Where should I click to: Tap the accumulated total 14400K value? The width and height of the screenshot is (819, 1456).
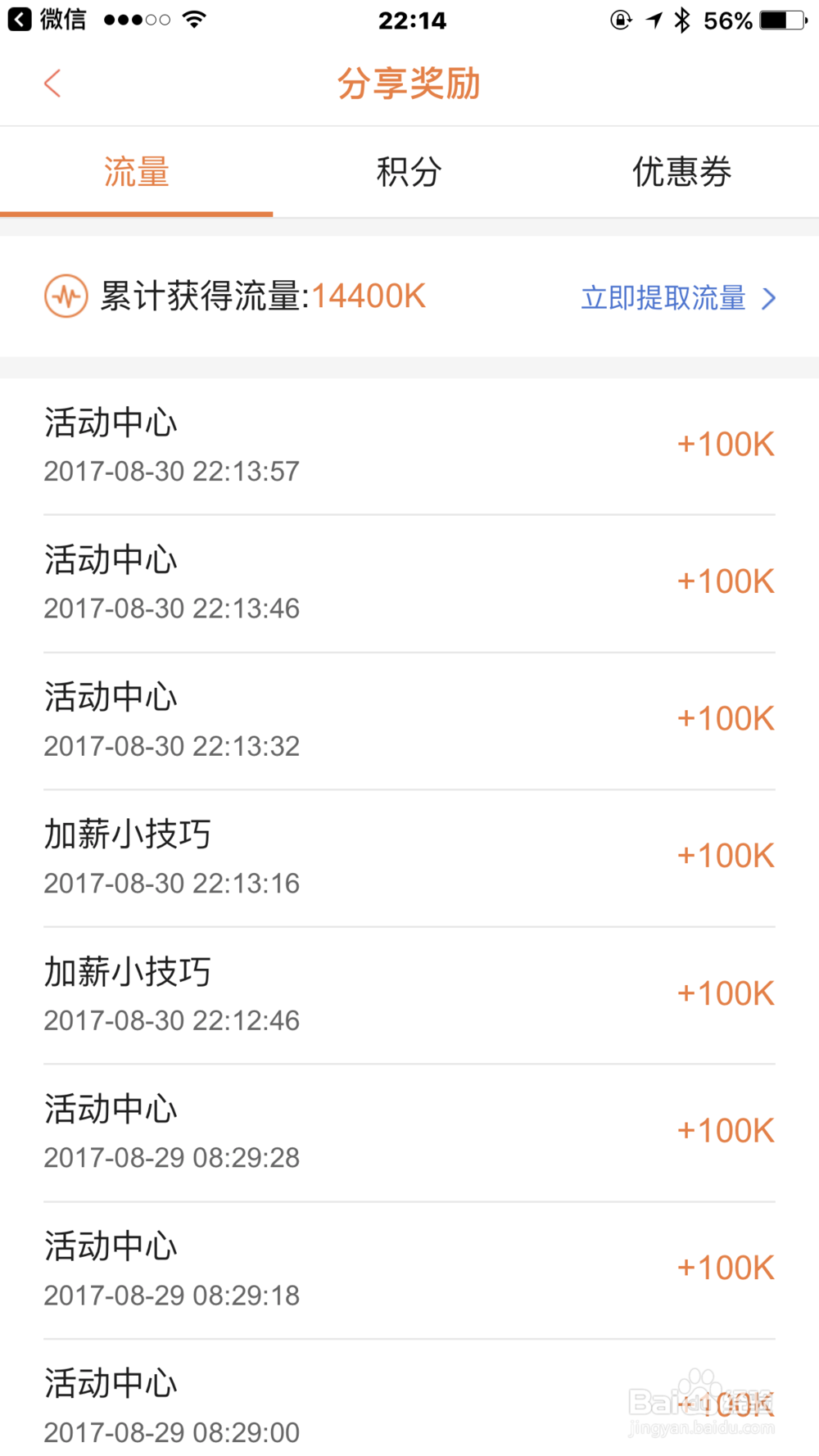368,296
